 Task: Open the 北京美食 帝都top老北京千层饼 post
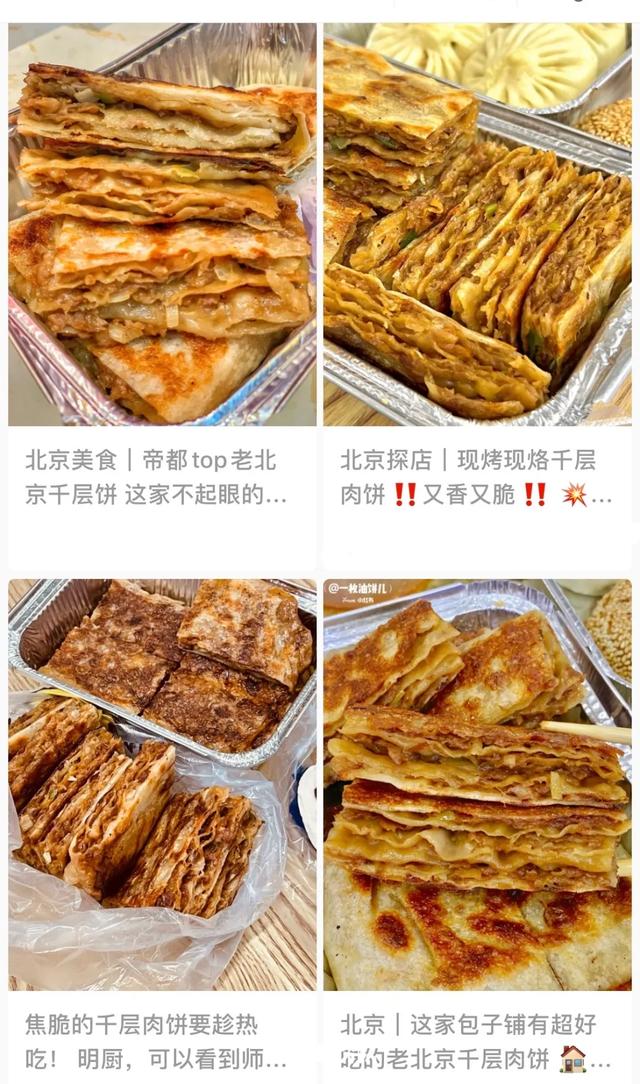[161, 225]
